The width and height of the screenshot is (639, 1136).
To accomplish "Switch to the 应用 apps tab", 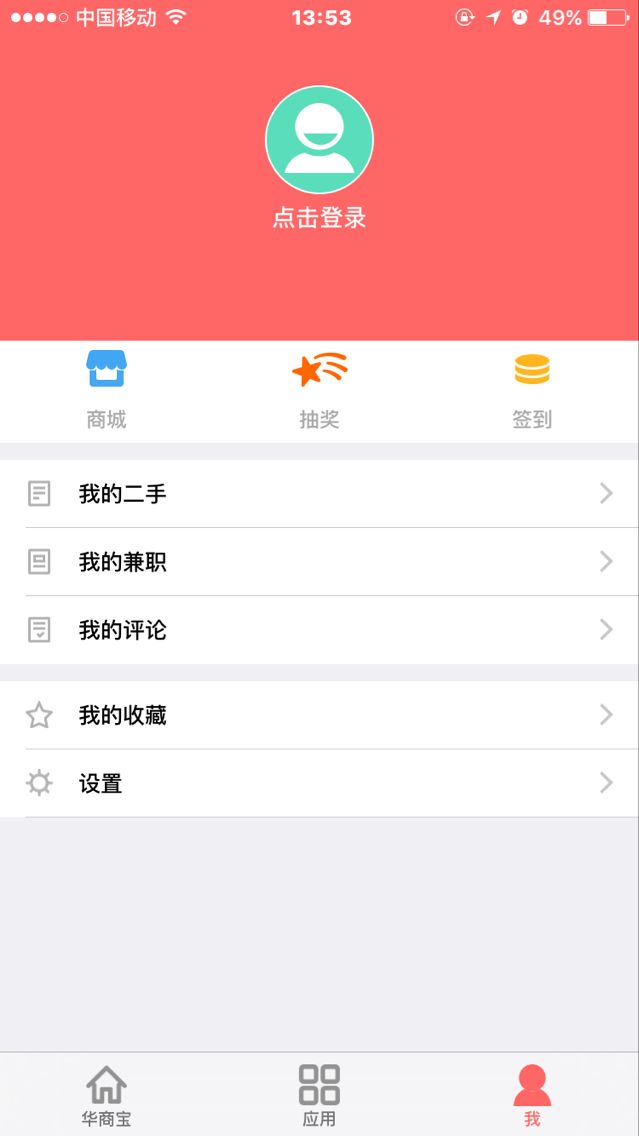I will coord(320,1095).
